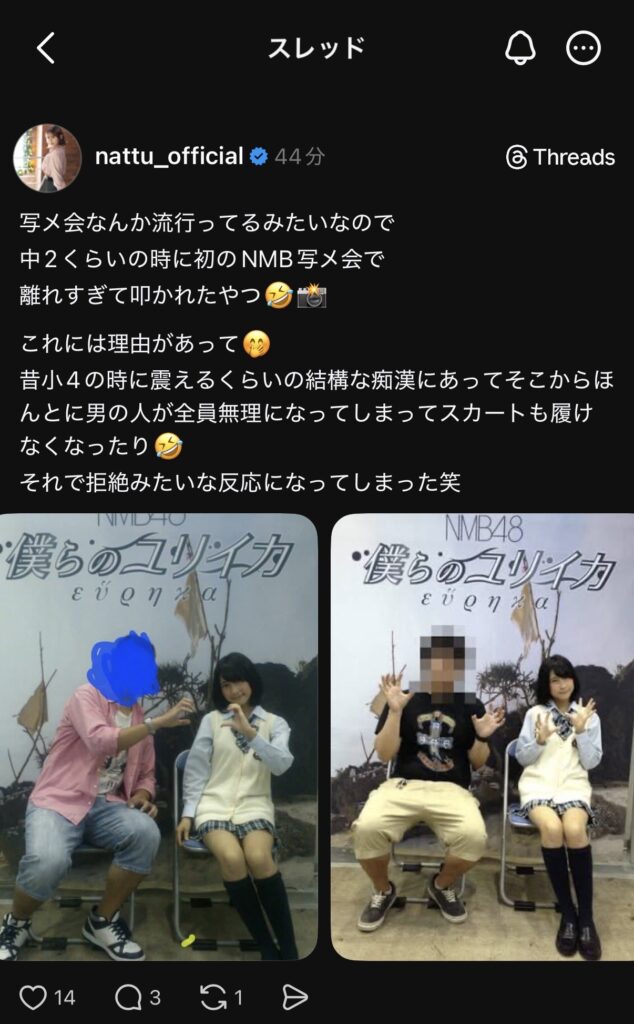Repost nattu_official's post
The image size is (634, 1024).
click(x=213, y=997)
